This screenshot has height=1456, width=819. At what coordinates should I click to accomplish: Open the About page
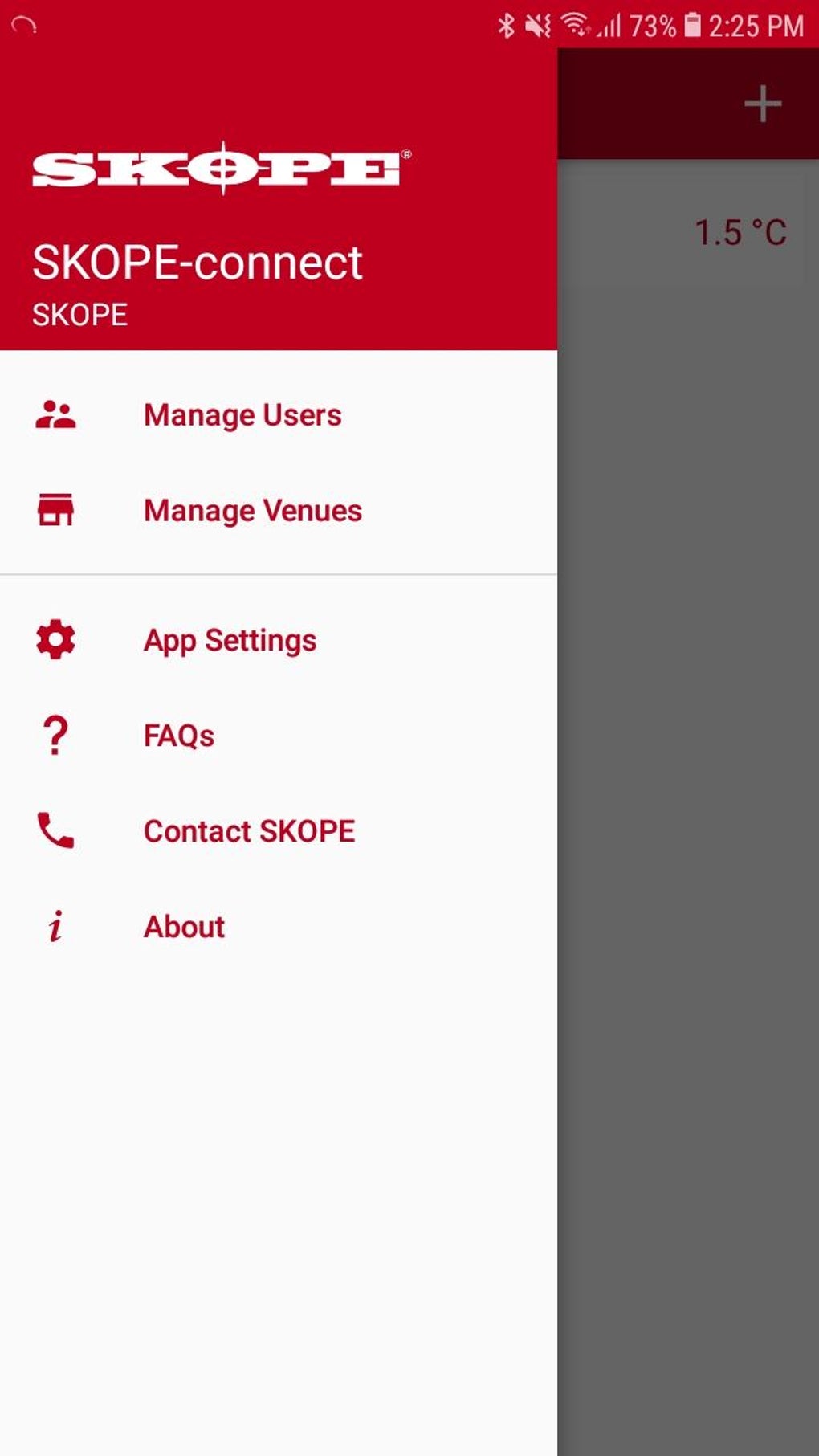click(183, 926)
